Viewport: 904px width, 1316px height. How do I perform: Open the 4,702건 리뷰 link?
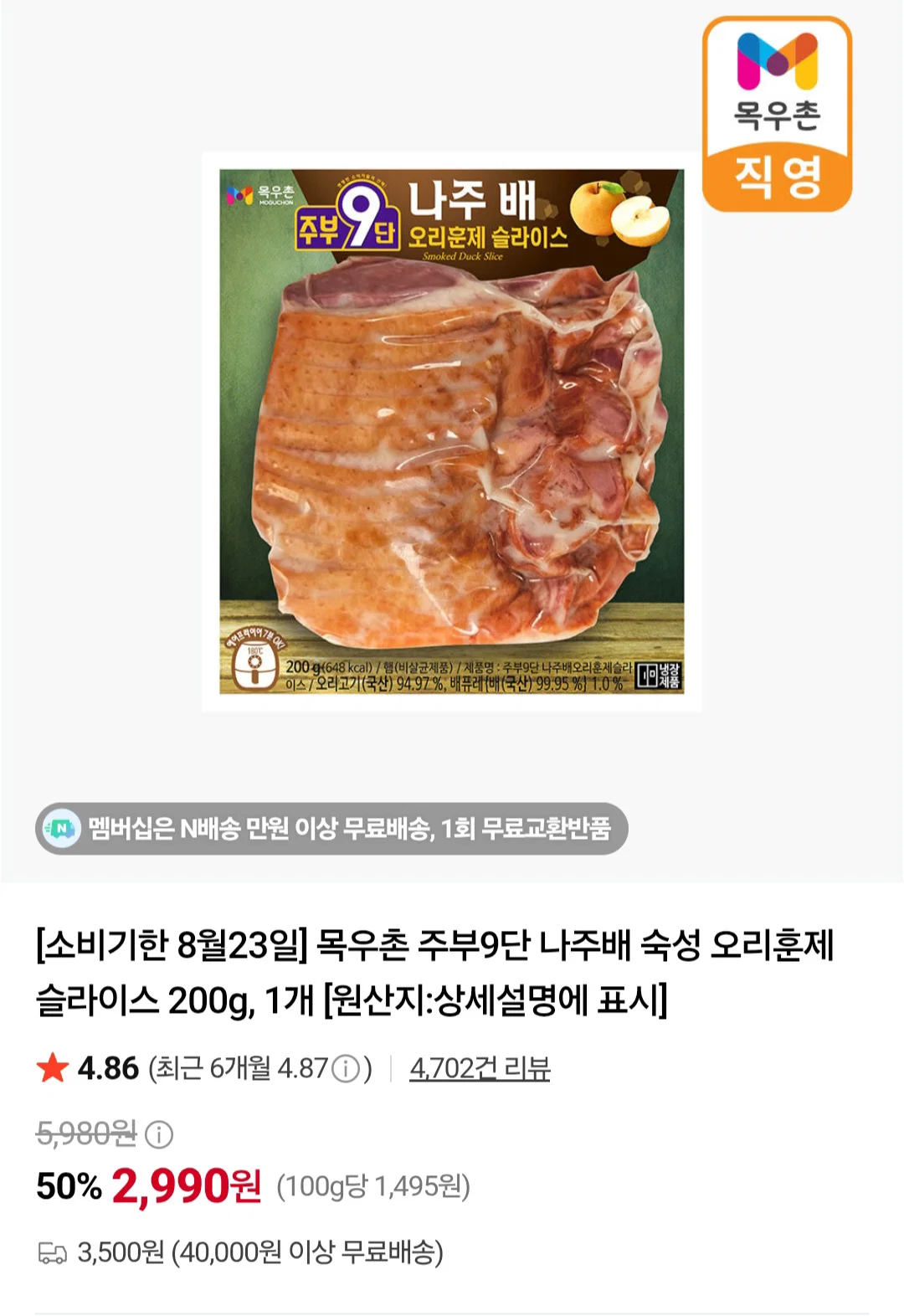click(480, 1068)
